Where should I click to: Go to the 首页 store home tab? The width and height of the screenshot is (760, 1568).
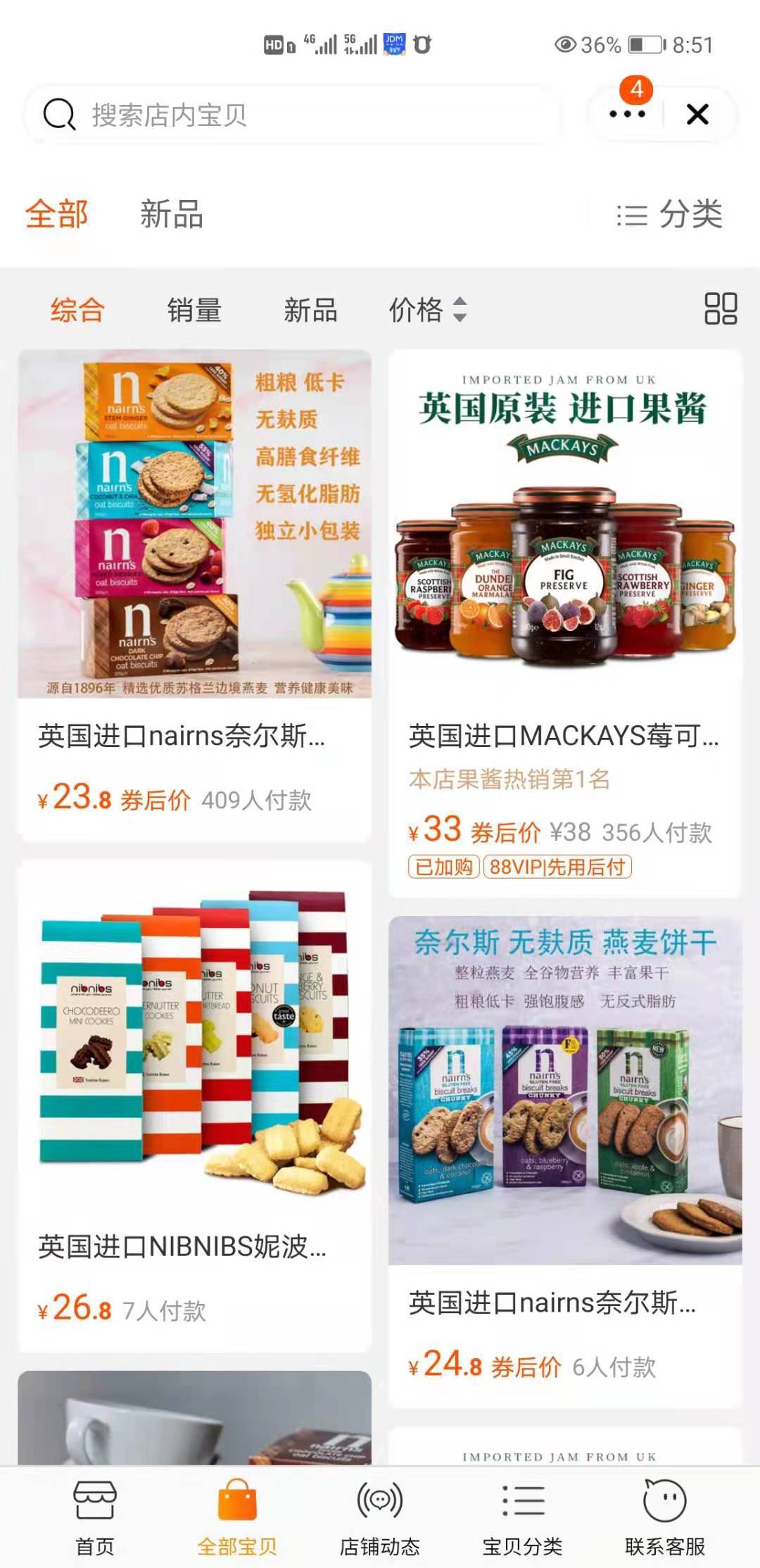94,1517
